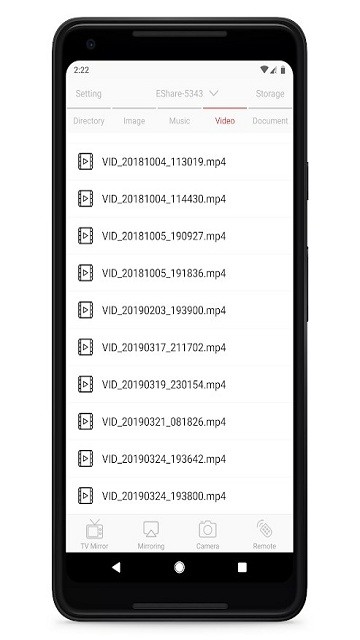
Task: Select the Video tab
Action: coord(225,121)
